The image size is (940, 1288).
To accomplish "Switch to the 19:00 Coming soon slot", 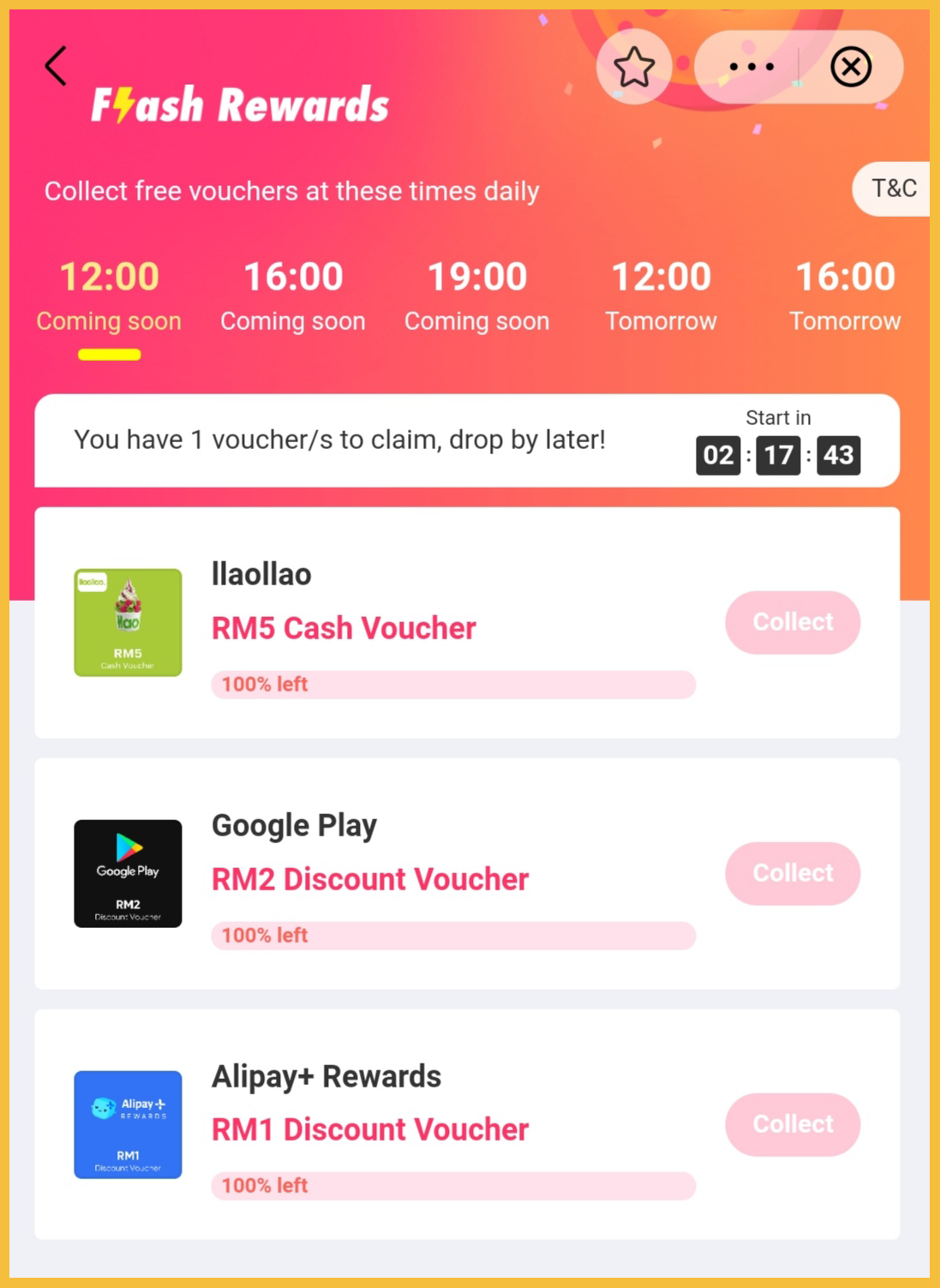I will tap(476, 296).
